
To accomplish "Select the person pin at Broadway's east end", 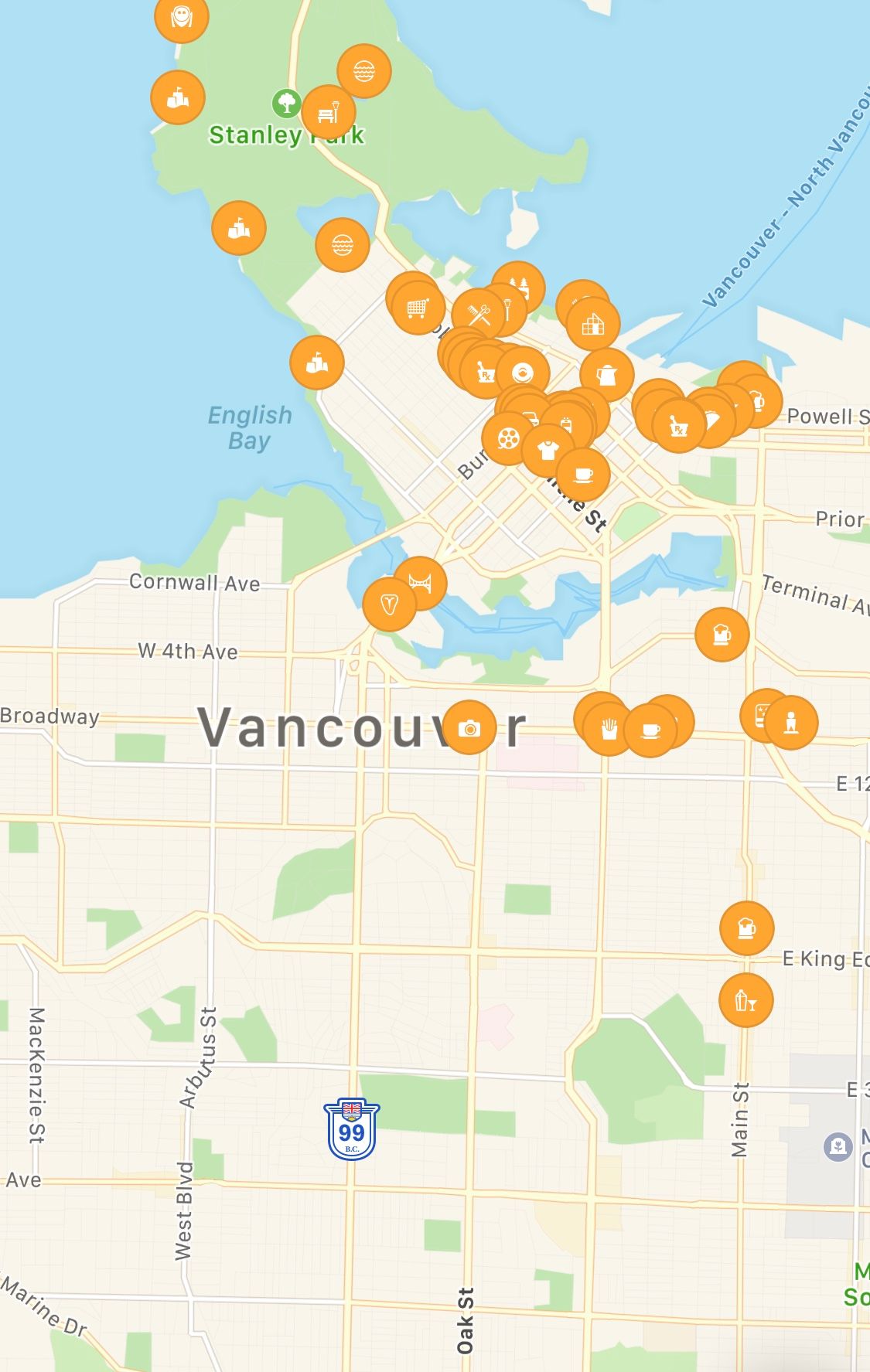I will coord(790,723).
